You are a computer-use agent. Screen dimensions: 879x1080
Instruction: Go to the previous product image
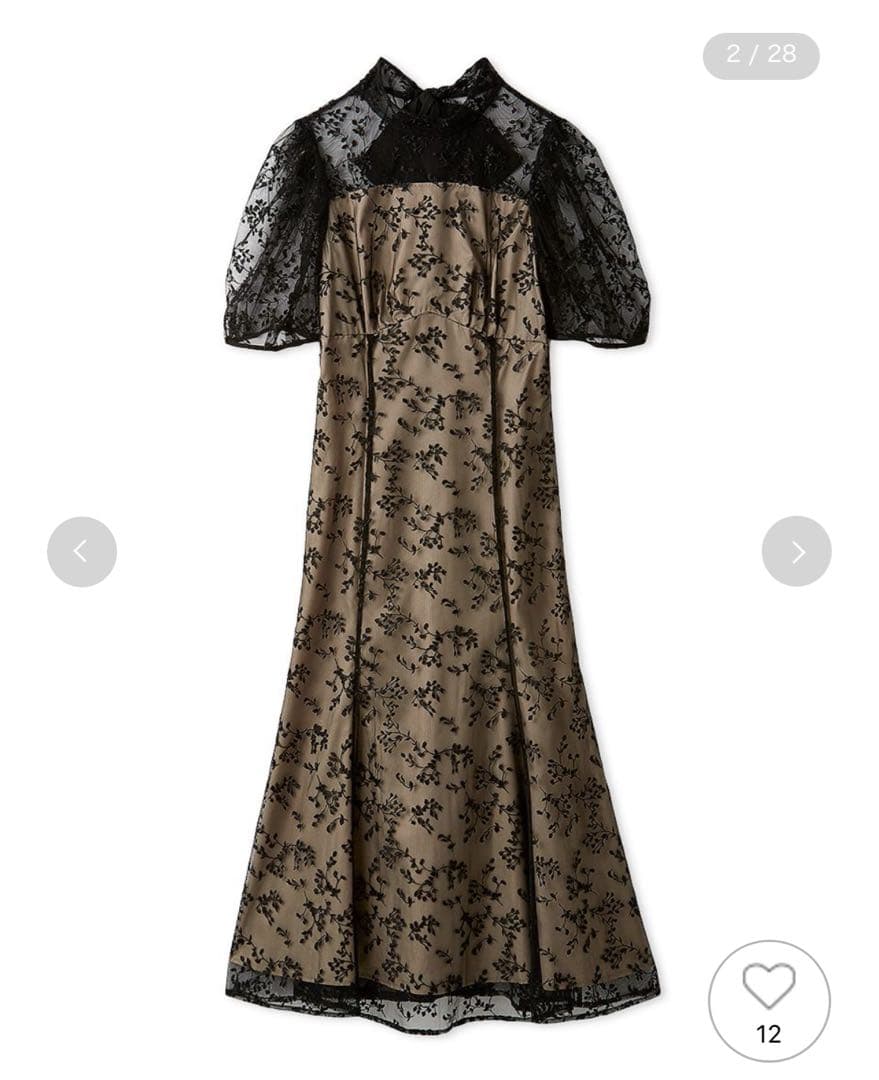click(x=81, y=551)
